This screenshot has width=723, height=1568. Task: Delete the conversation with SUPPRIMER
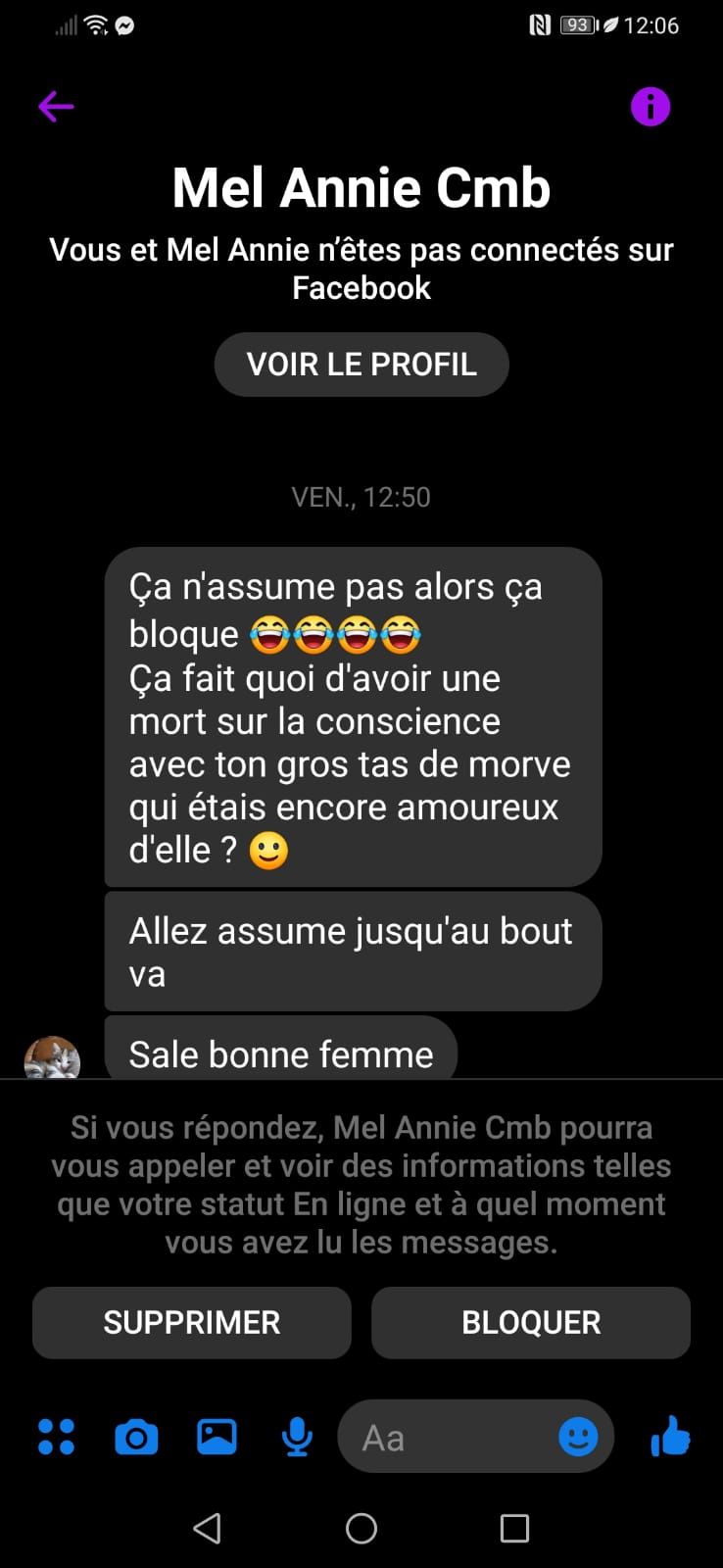pos(192,1322)
